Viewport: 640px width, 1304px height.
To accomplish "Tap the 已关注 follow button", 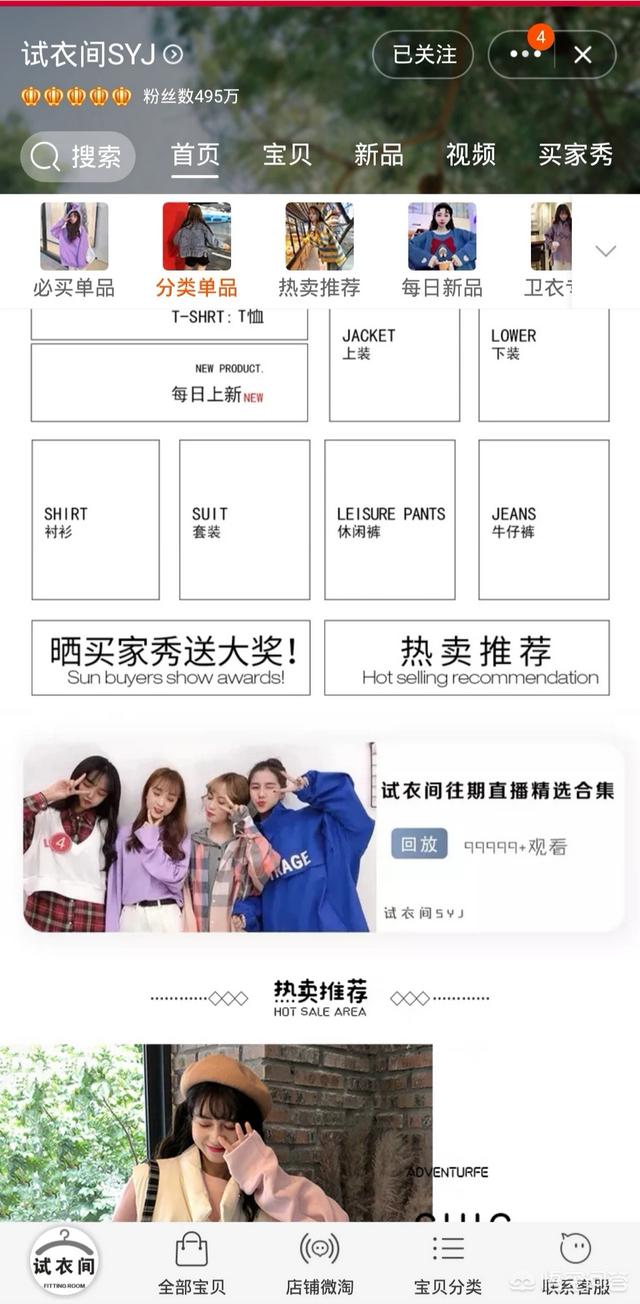I will [x=423, y=54].
